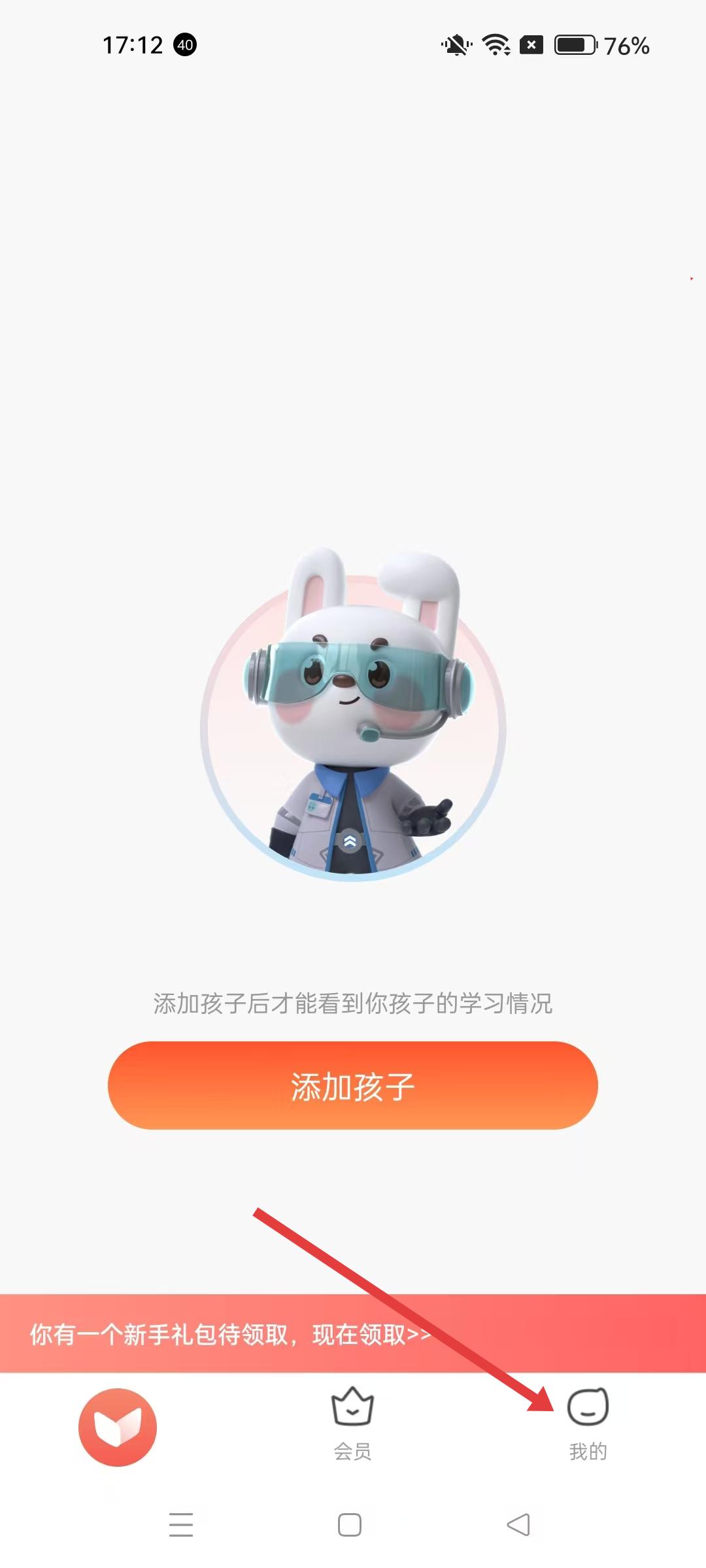Go back using system back button

pos(518,1525)
